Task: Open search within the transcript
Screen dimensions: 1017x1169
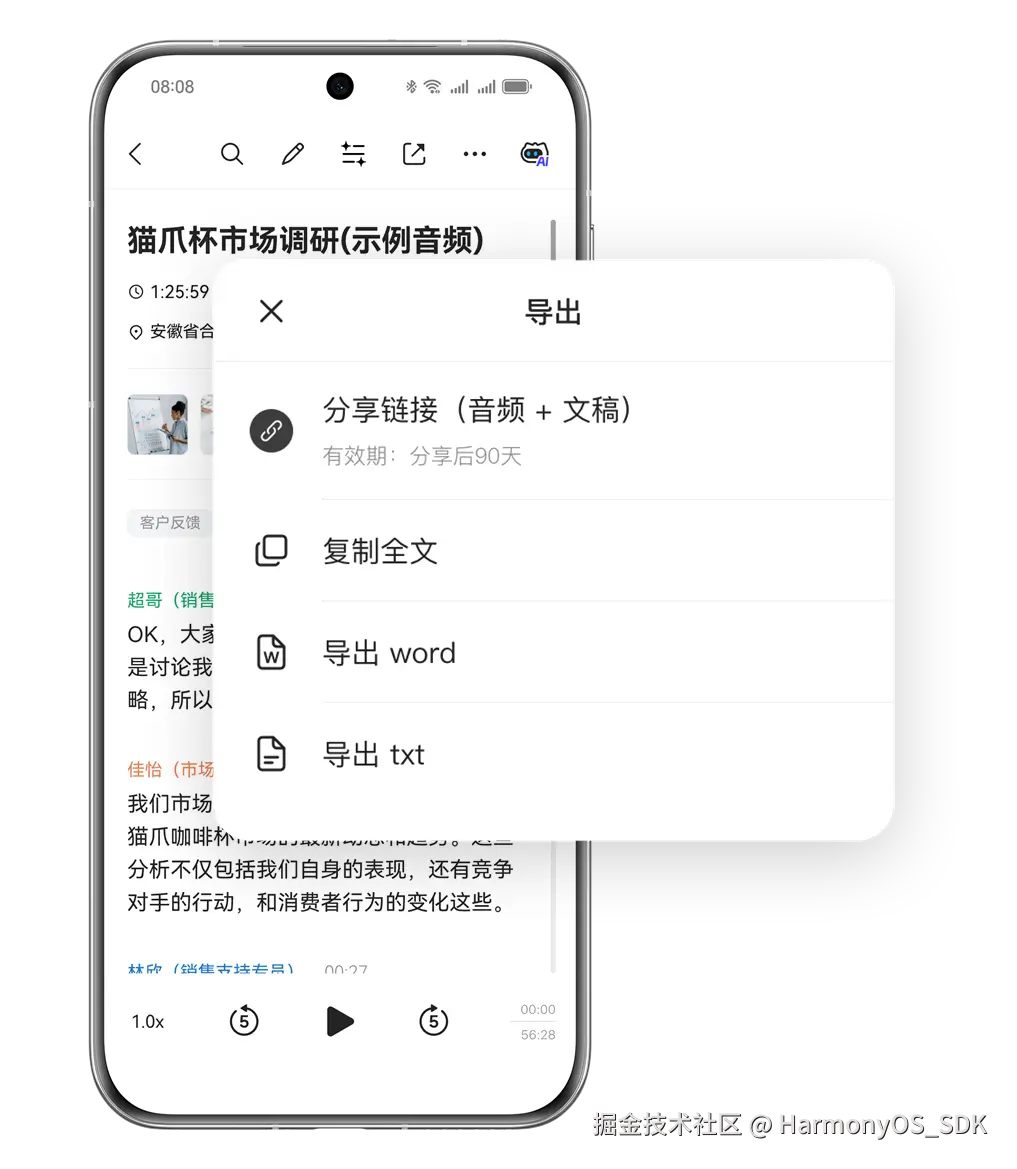Action: (x=231, y=154)
